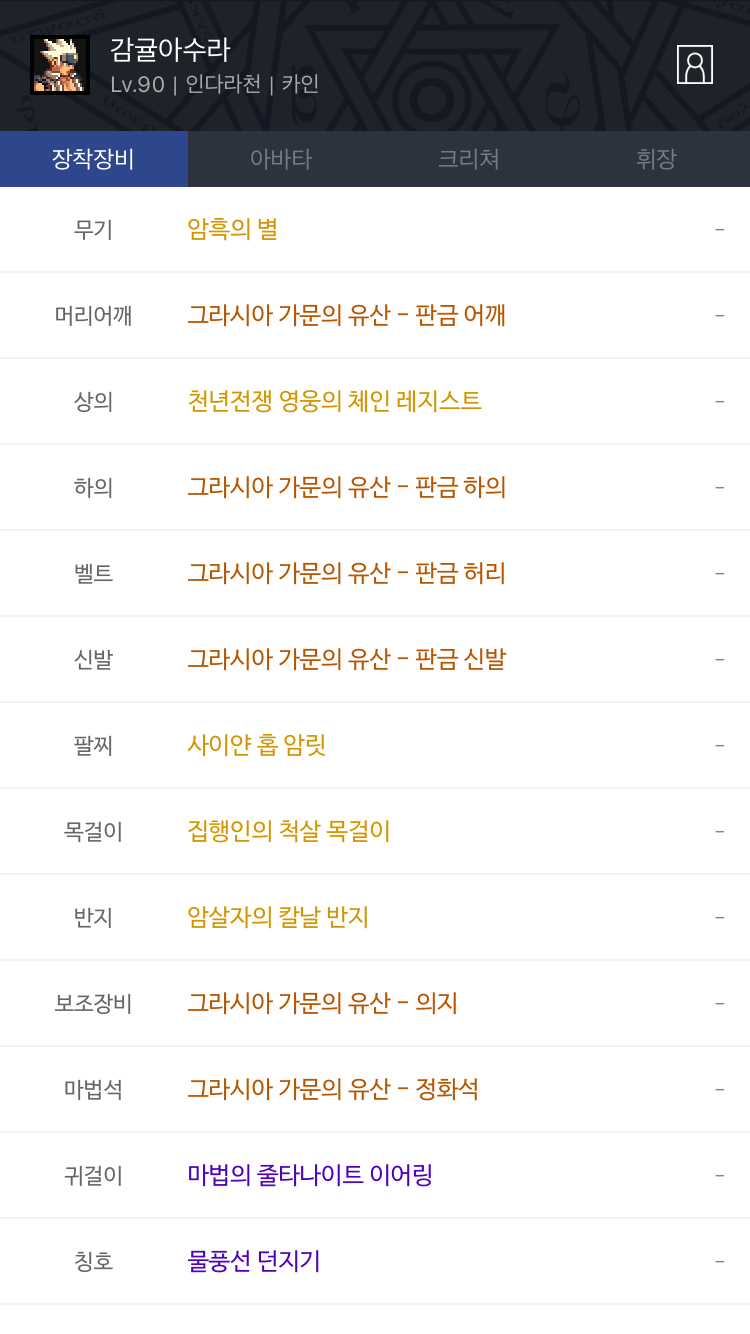Switch to the 크리쳐 tab
The width and height of the screenshot is (750, 1334).
pos(468,159)
